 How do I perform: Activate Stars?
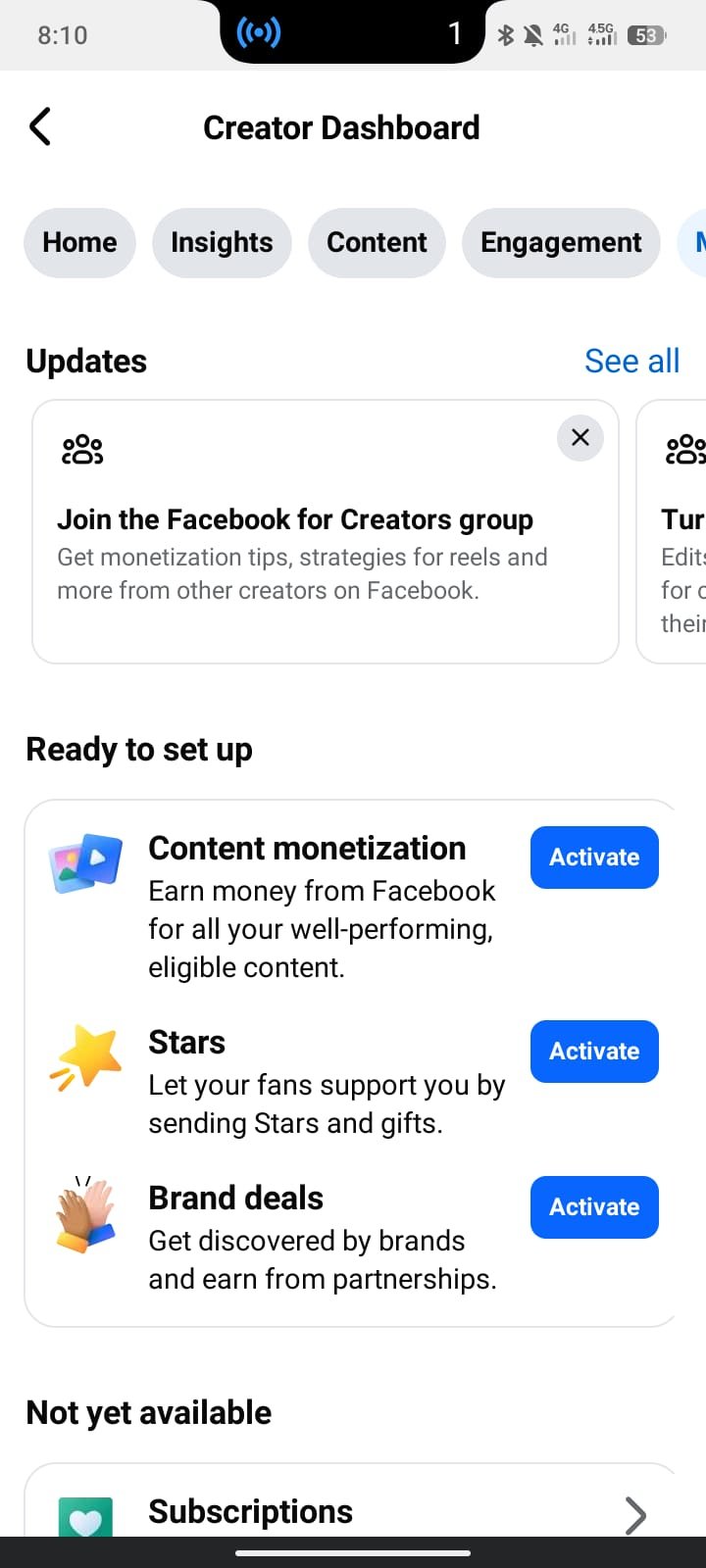tap(594, 1052)
